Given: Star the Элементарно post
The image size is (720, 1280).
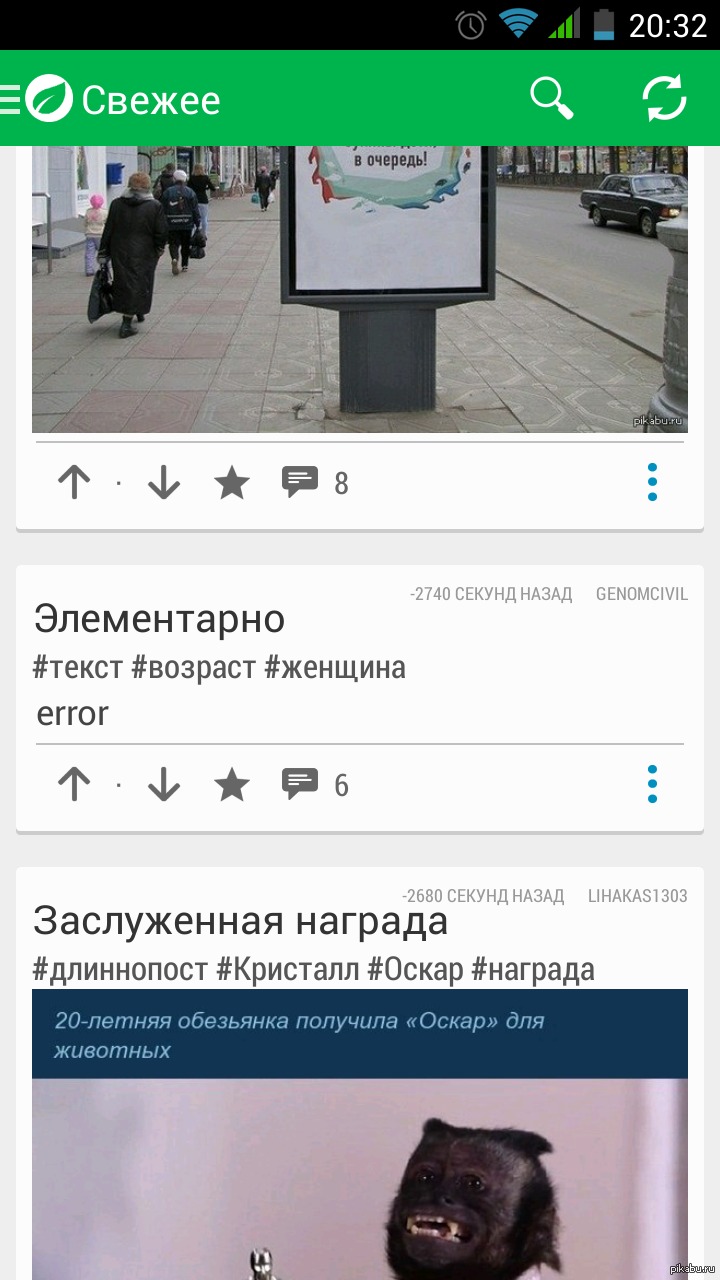Looking at the screenshot, I should pyautogui.click(x=232, y=785).
